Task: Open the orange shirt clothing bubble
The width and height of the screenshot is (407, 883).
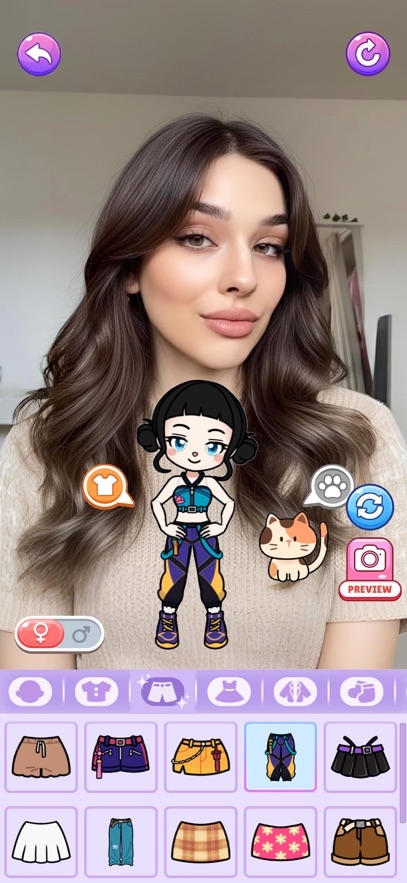Action: click(107, 487)
